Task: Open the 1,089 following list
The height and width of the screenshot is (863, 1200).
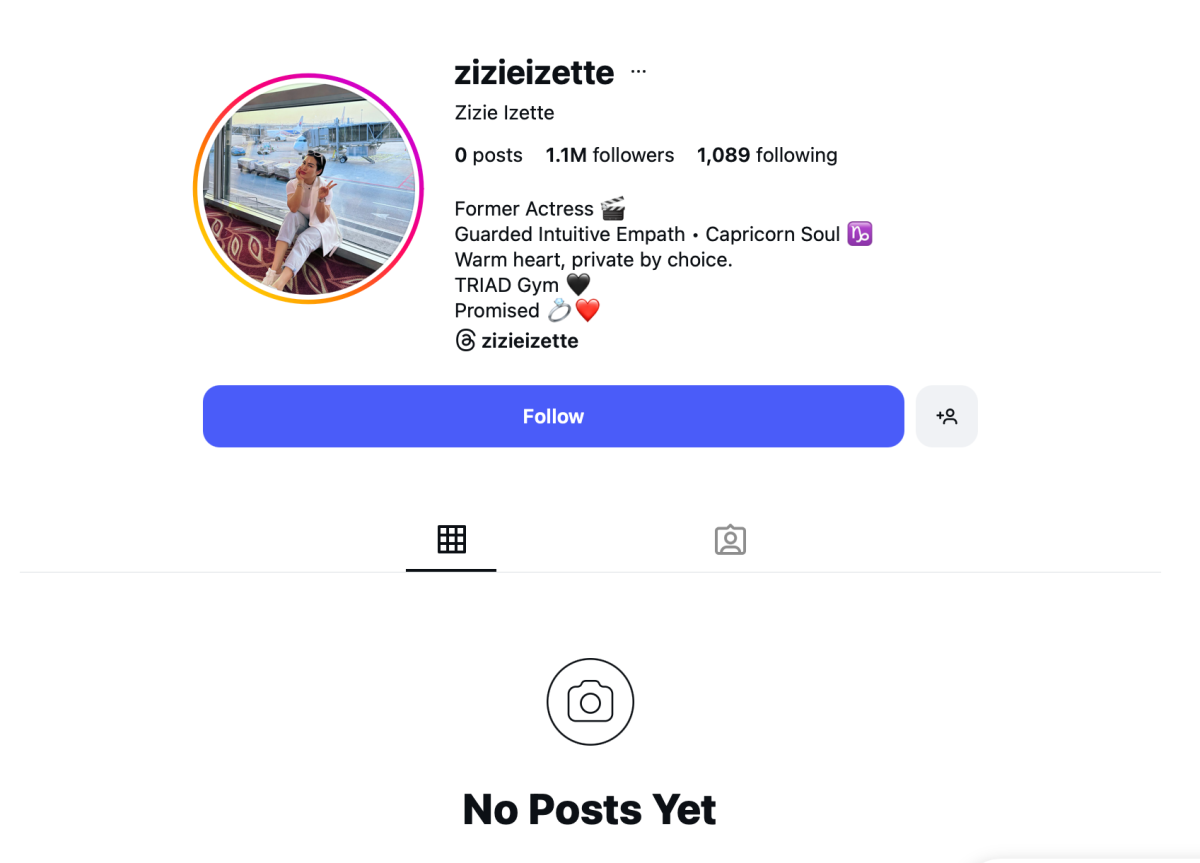Action: pos(767,155)
